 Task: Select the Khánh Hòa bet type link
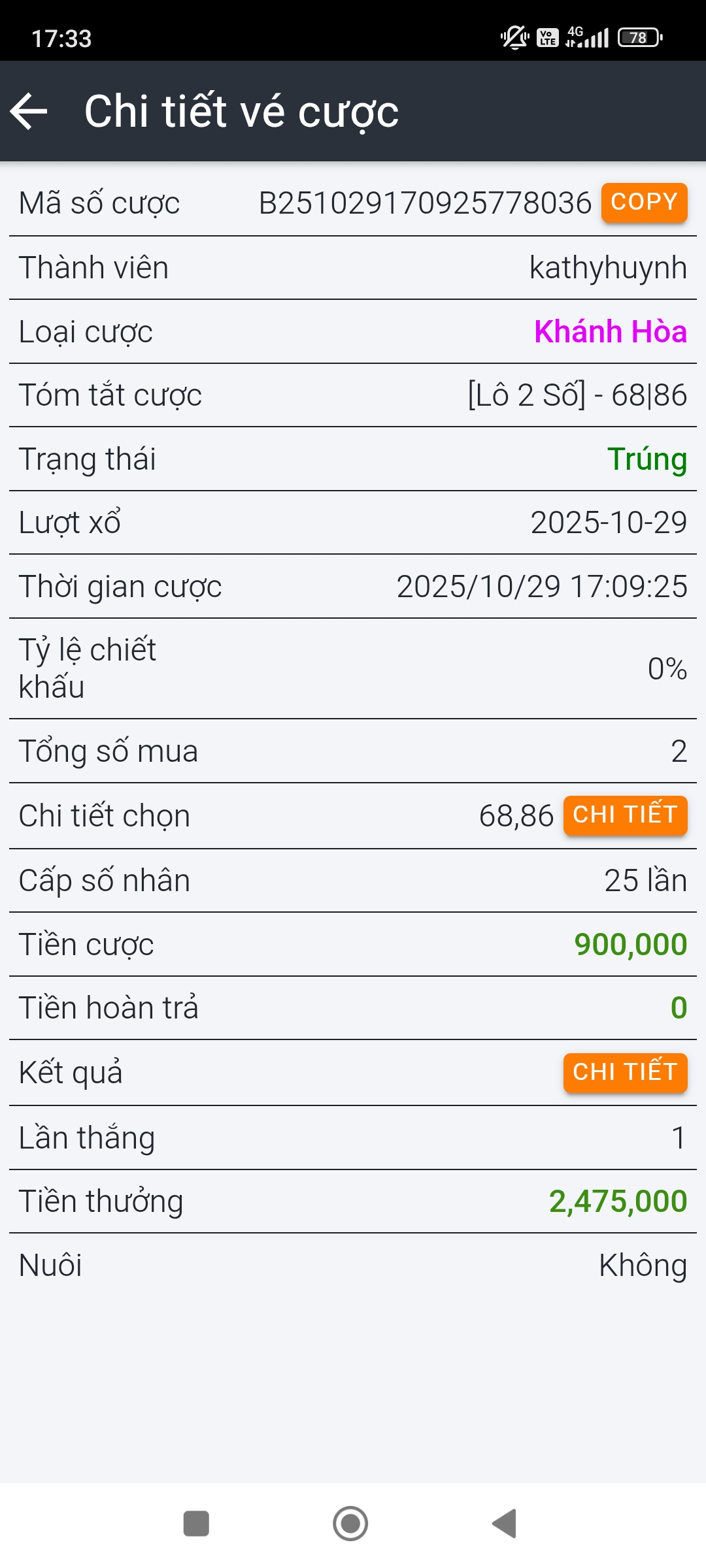pos(609,332)
